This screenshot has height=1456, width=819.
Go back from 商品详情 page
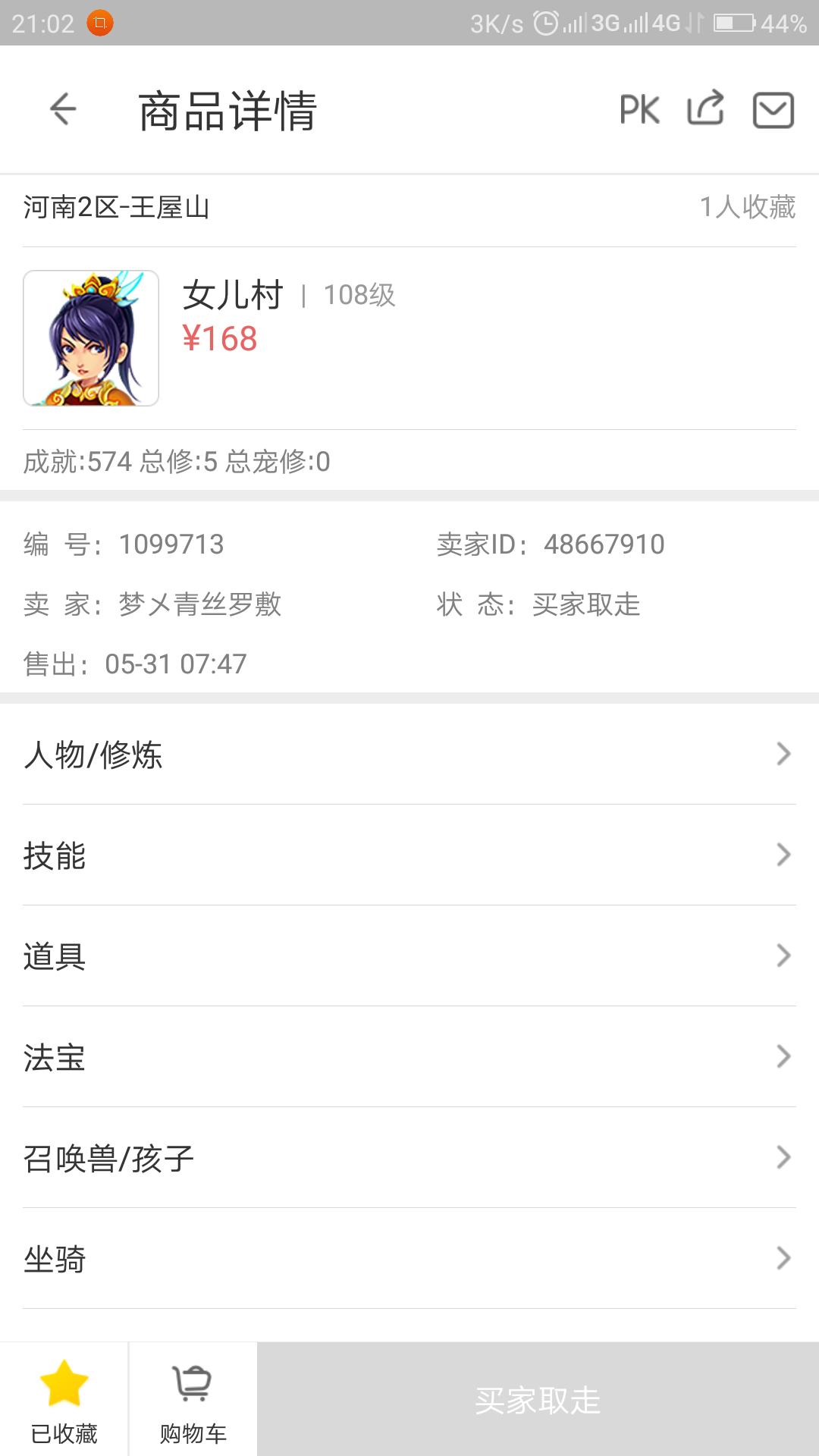[x=63, y=110]
